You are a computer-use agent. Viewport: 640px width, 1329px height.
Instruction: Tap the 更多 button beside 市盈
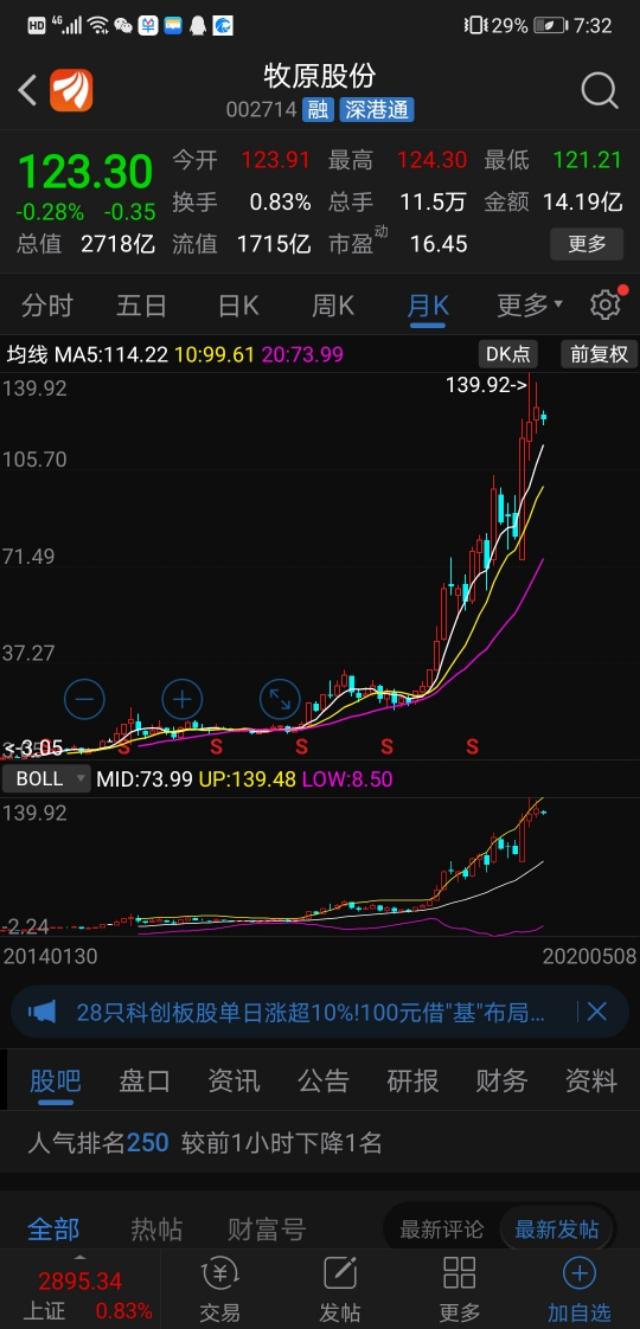click(587, 244)
